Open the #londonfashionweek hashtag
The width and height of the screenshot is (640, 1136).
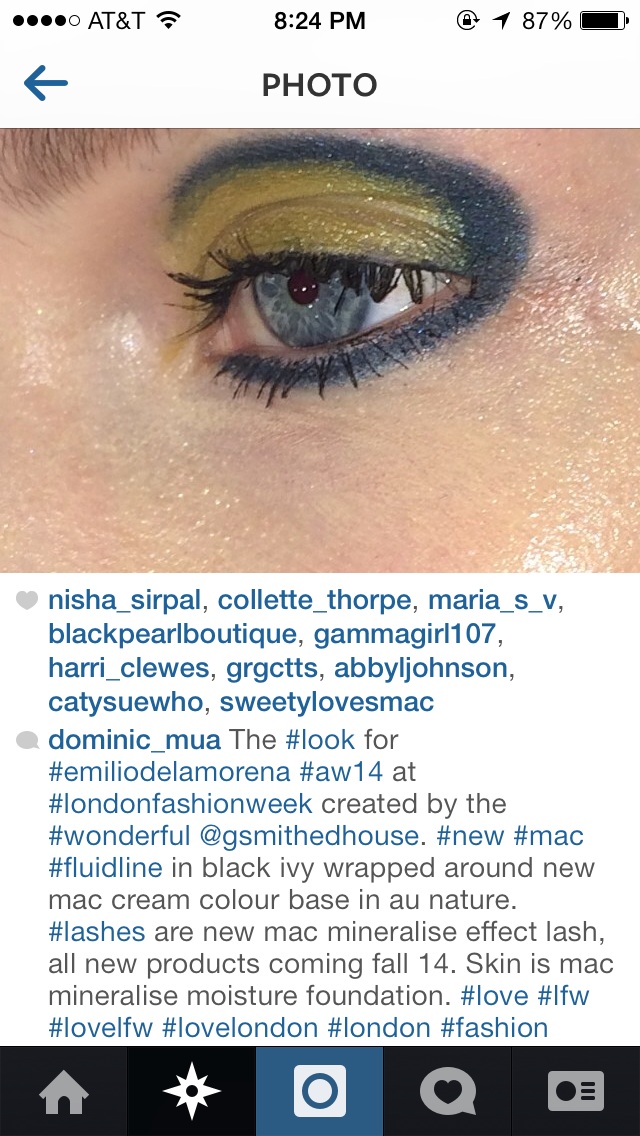180,804
